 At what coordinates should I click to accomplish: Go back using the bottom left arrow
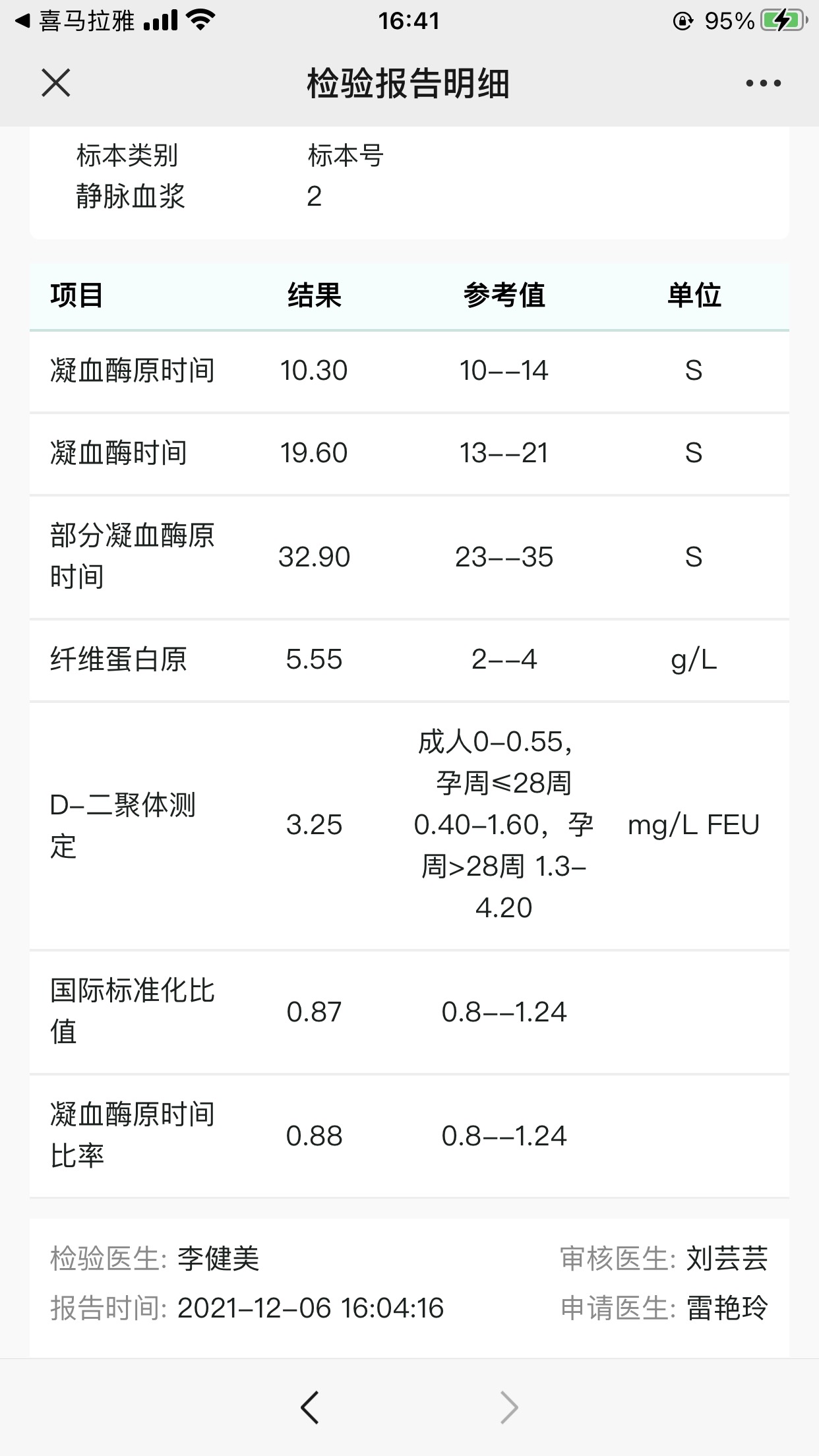pyautogui.click(x=309, y=1407)
